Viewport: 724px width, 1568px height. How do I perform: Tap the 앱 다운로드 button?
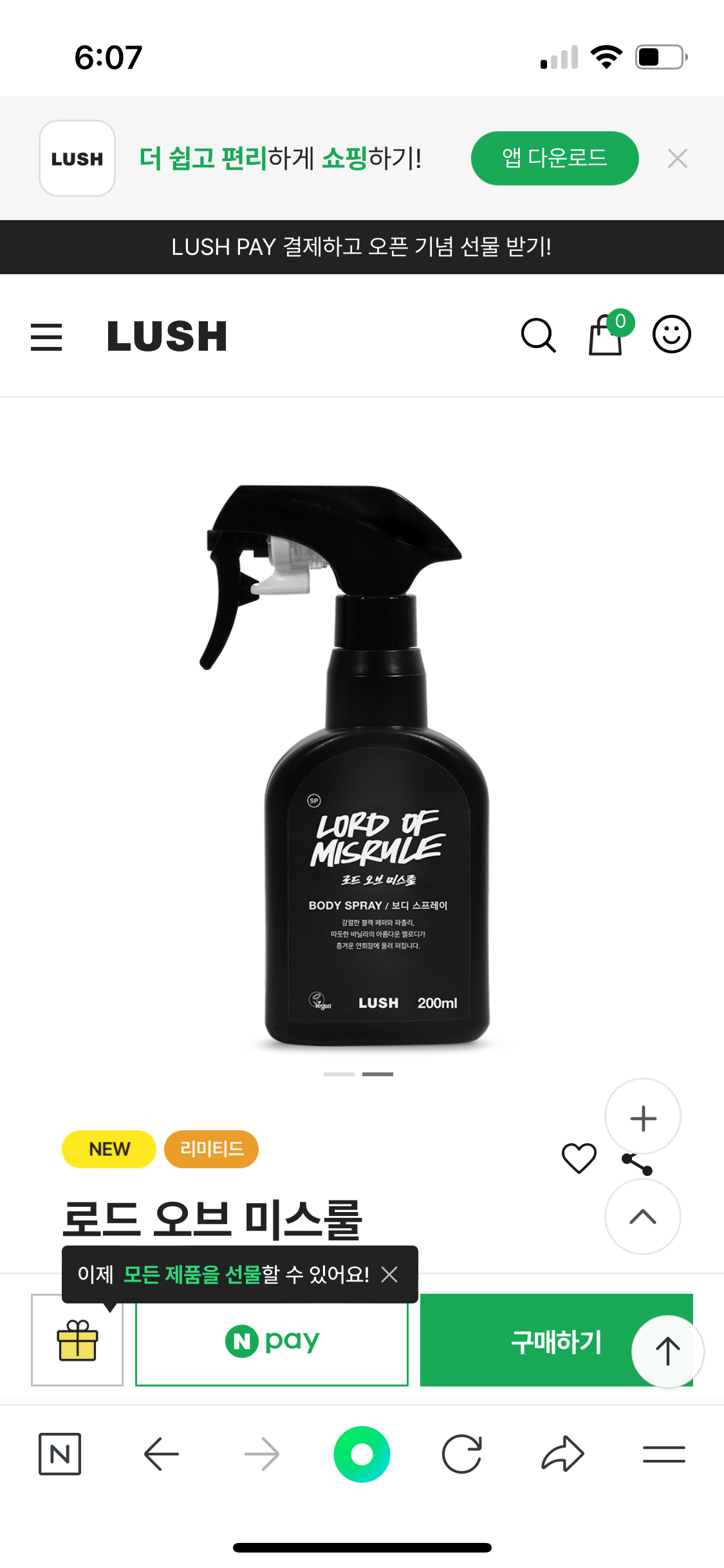pos(554,158)
